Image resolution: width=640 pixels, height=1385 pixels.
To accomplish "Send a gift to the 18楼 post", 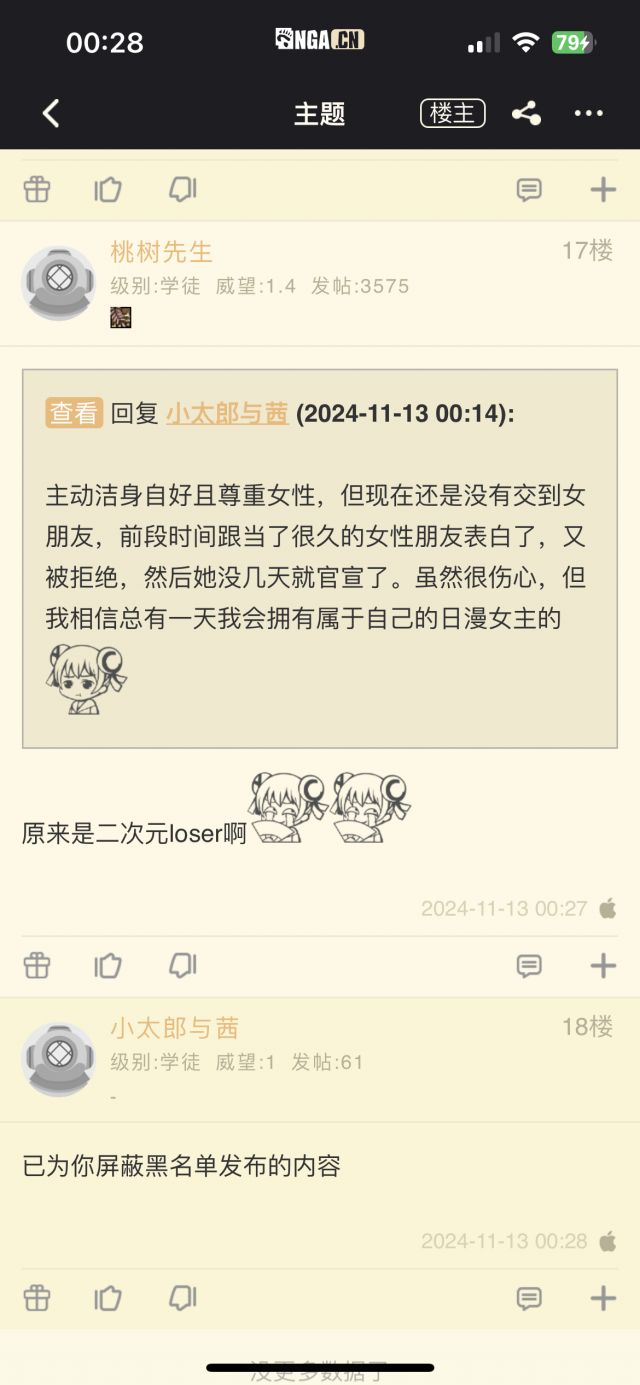I will click(x=37, y=1298).
